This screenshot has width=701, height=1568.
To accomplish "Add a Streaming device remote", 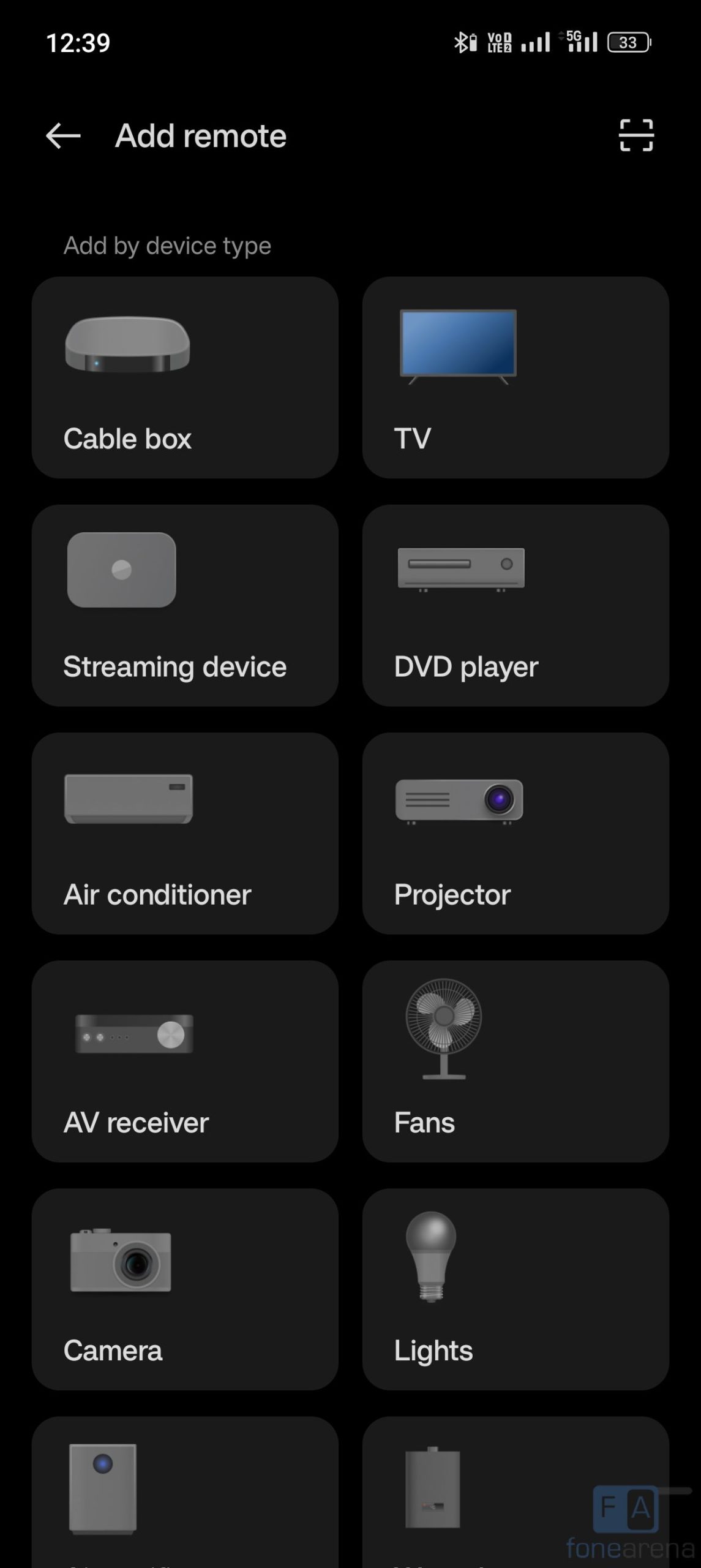I will click(185, 605).
